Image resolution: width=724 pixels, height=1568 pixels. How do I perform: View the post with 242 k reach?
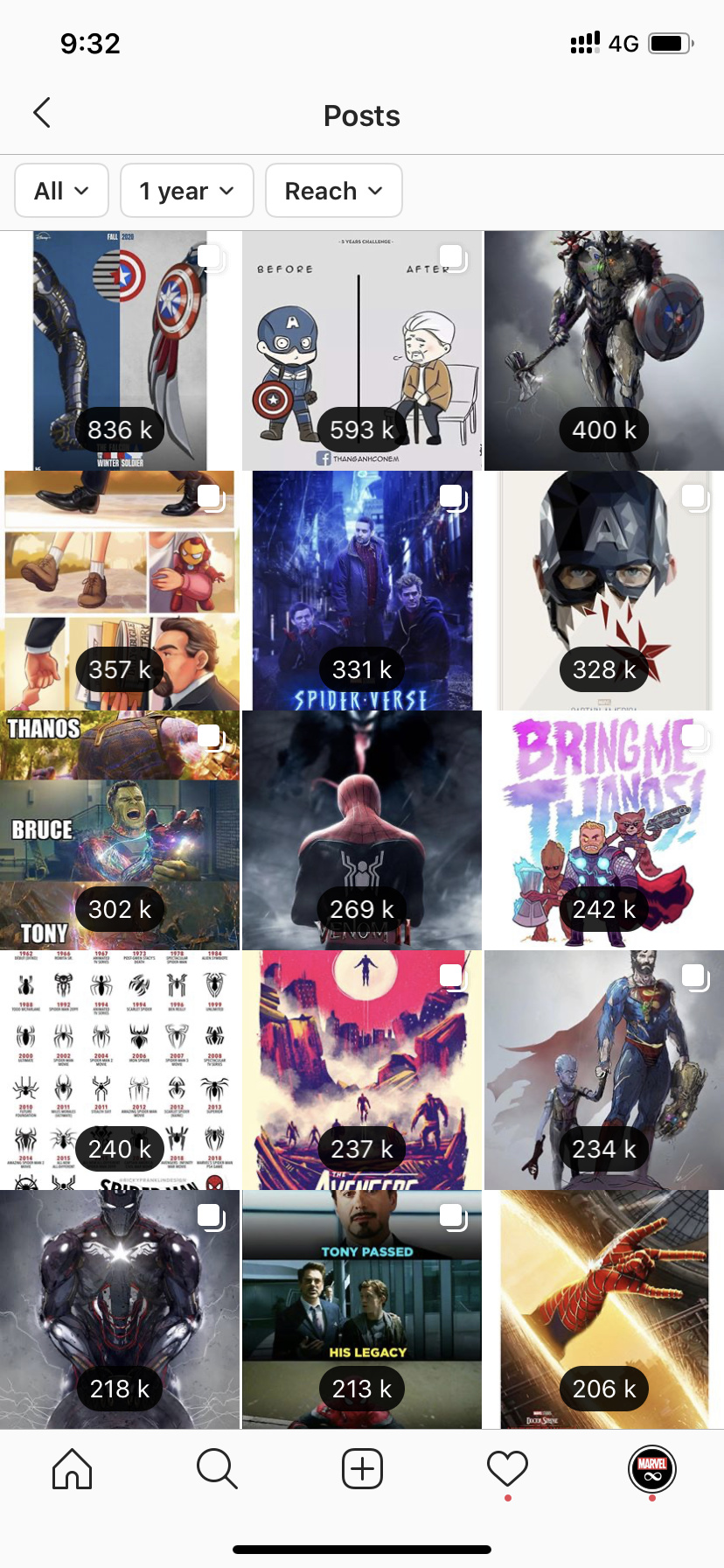(x=604, y=830)
